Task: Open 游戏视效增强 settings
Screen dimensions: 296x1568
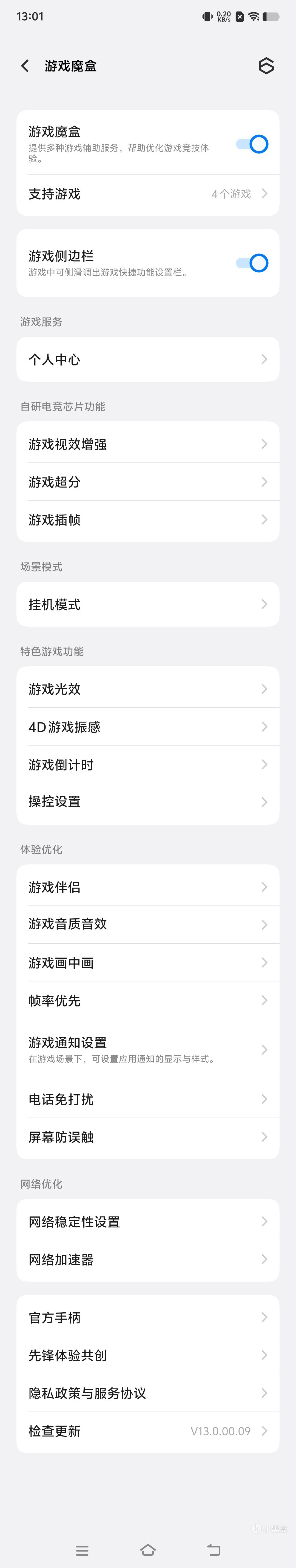Action: point(147,444)
